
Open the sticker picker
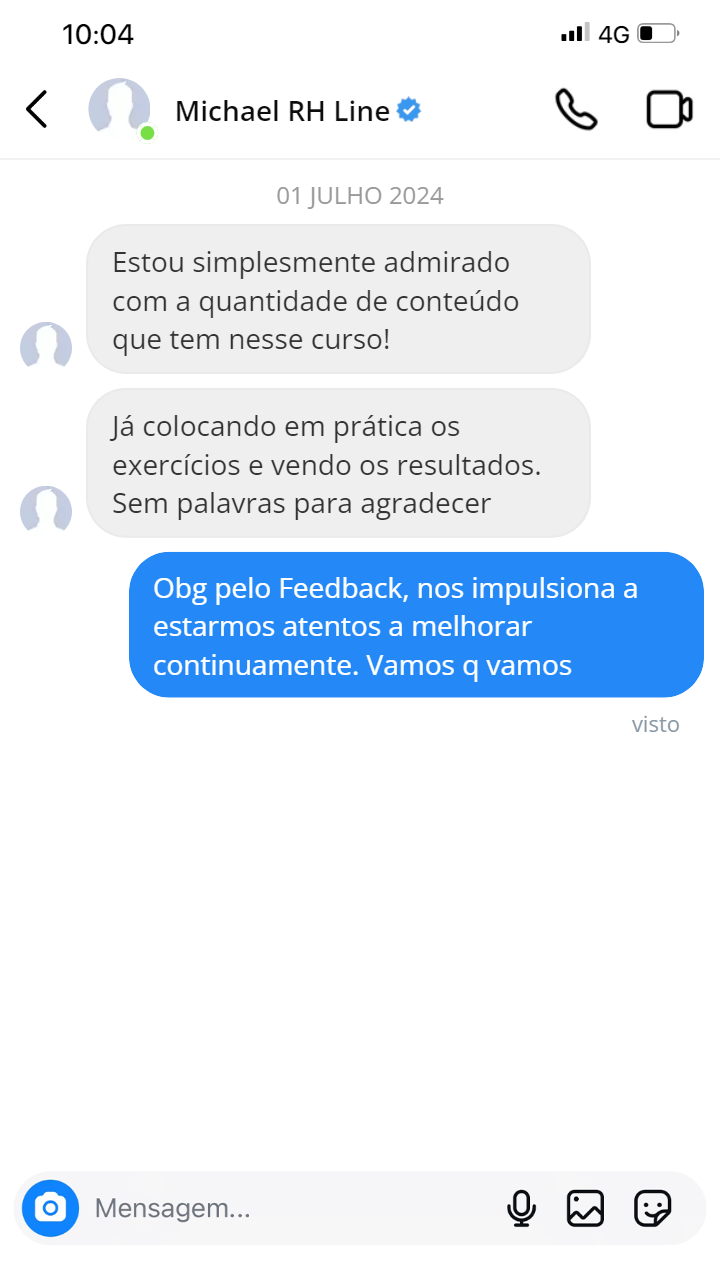tap(652, 1208)
